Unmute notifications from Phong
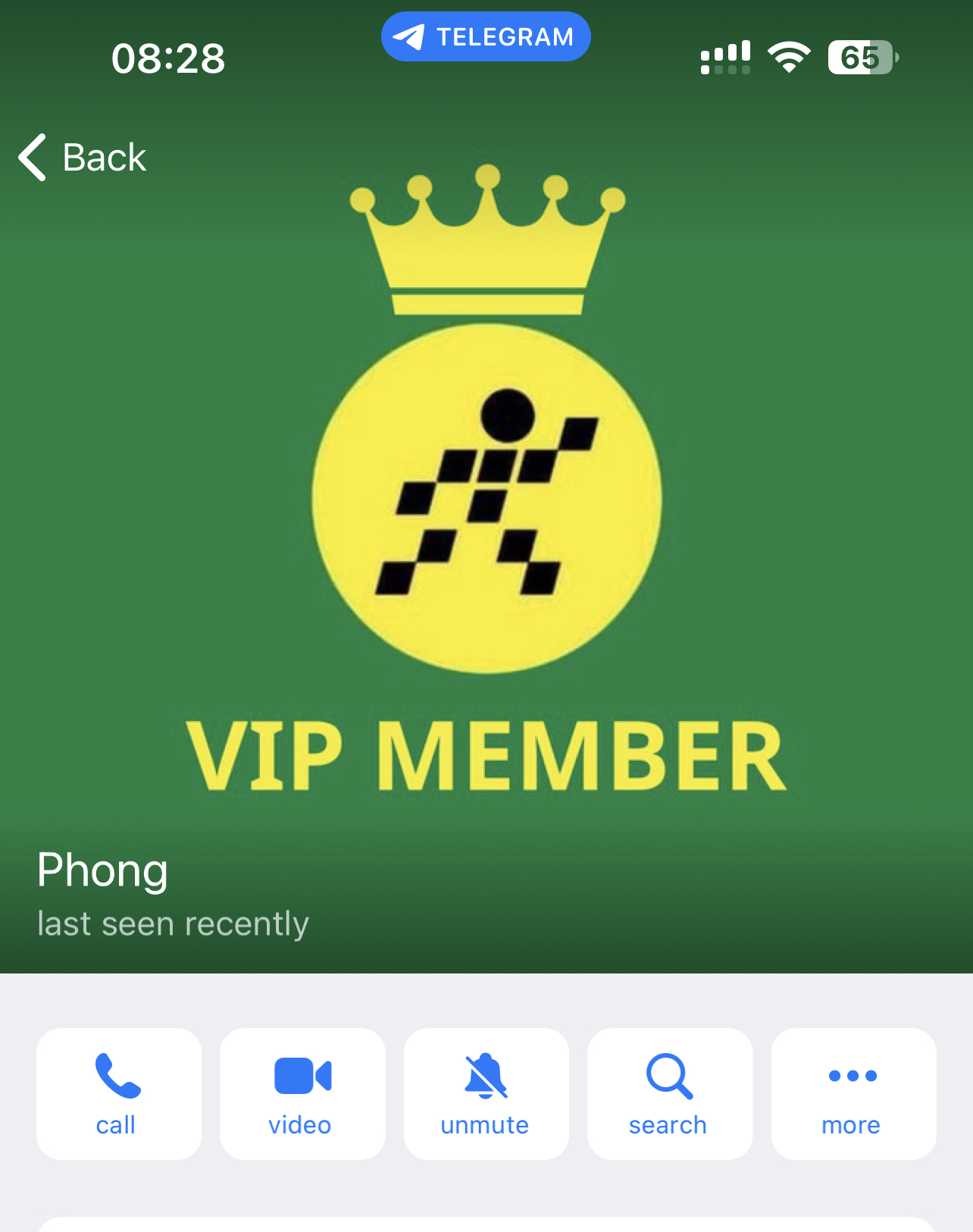973x1232 pixels. tap(486, 1092)
